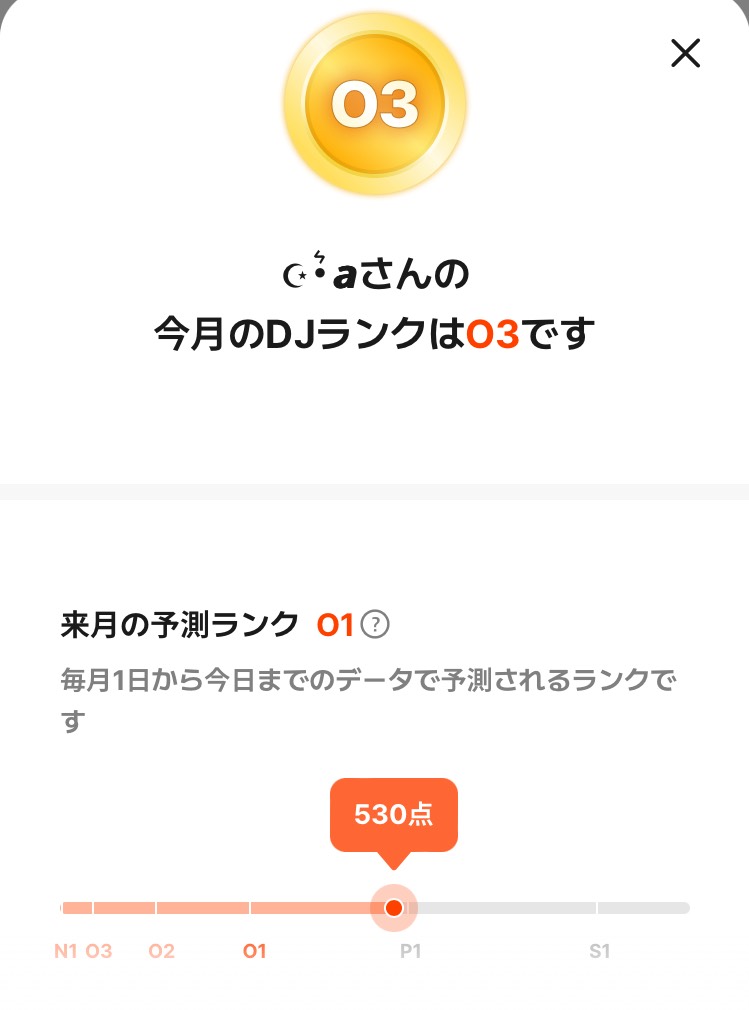This screenshot has width=749, height=1010.
Task: Tap the rank prediction explanation text
Action: [x=368, y=695]
